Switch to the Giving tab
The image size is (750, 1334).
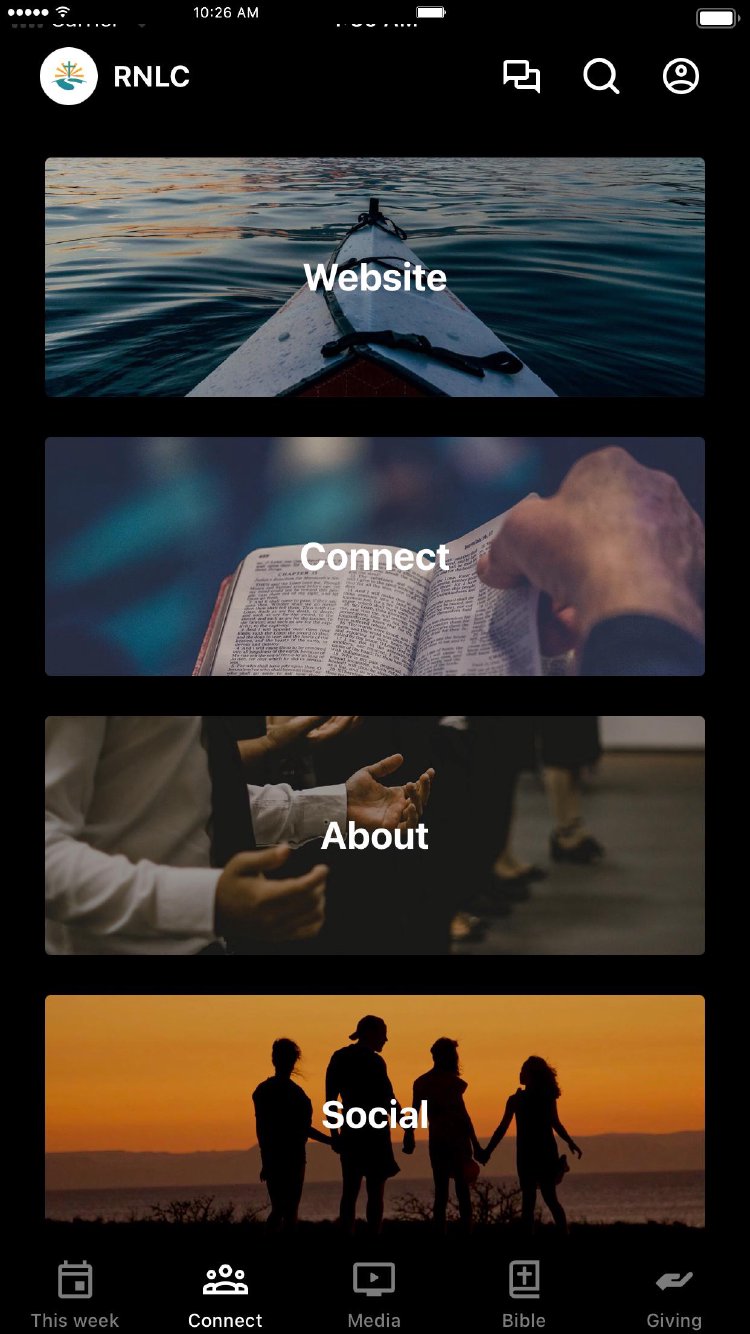tap(674, 1294)
